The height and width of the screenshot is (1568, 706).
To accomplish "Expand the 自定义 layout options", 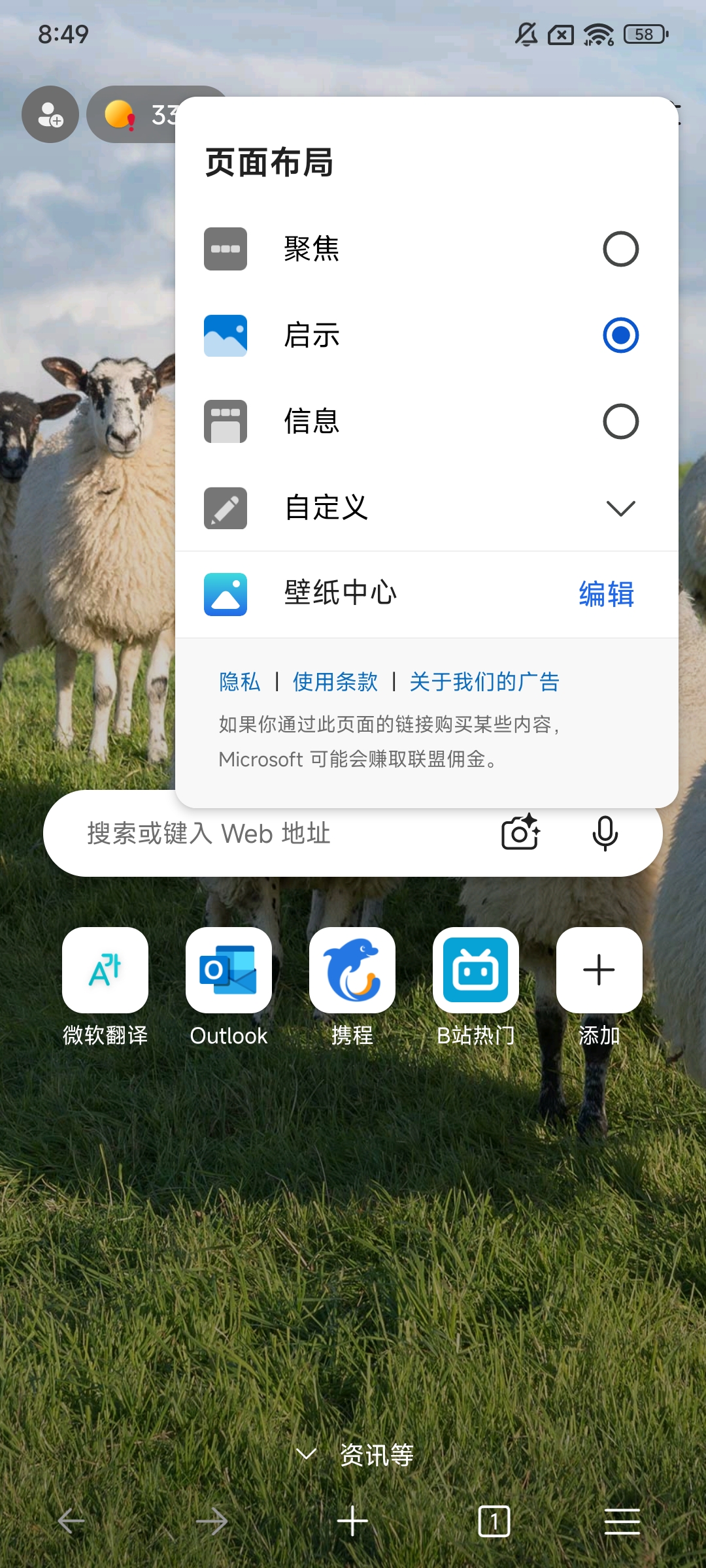I will coord(620,508).
